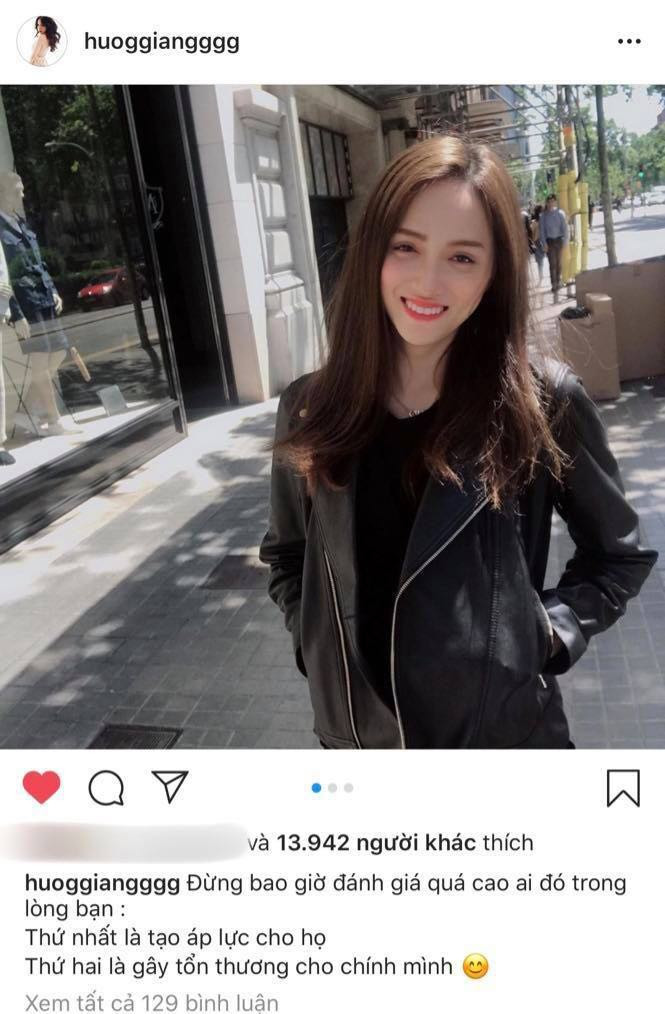Open the post photo
The height and width of the screenshot is (1014, 665).
[x=332, y=416]
